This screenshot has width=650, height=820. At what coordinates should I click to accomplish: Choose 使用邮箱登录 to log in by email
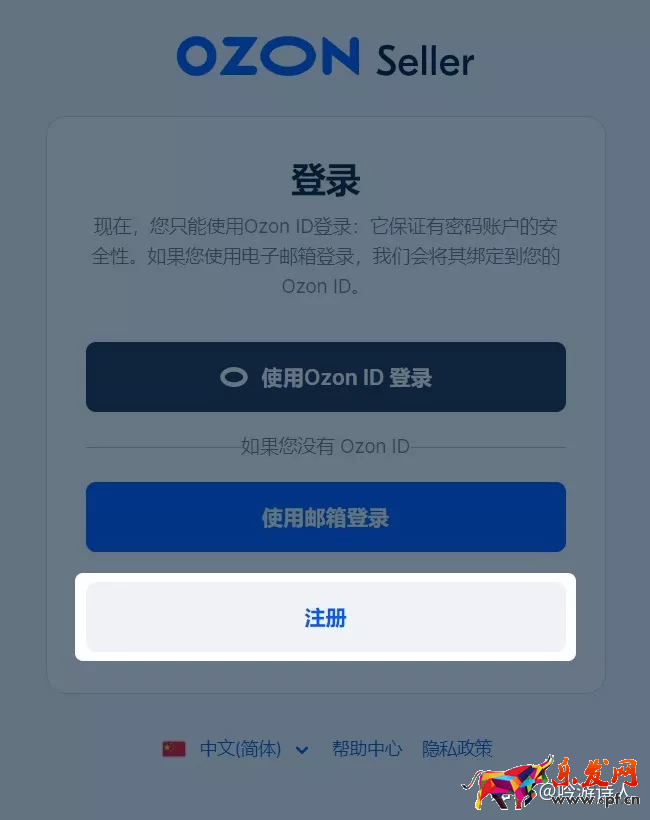pyautogui.click(x=325, y=518)
